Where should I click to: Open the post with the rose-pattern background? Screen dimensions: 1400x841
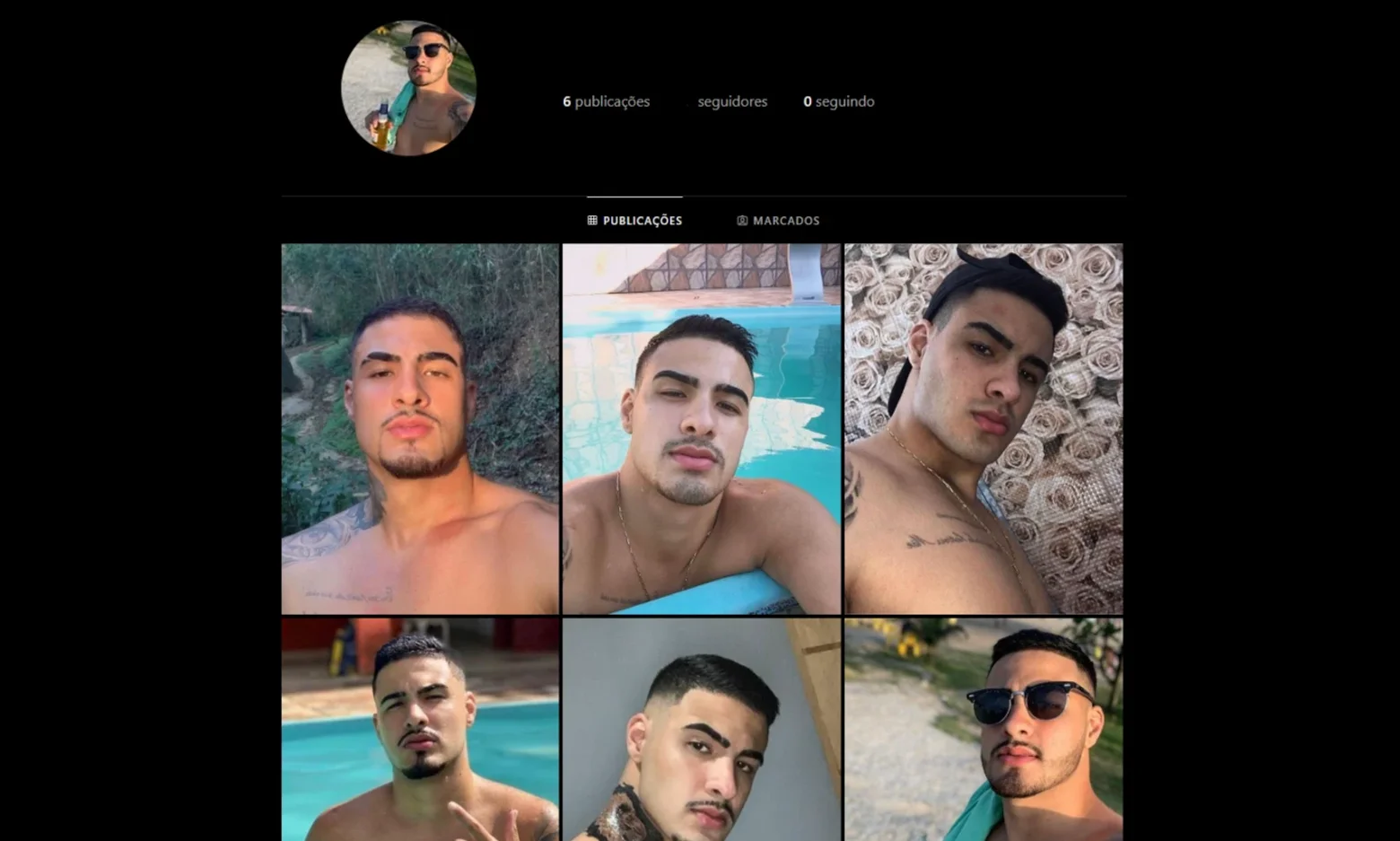(x=984, y=429)
